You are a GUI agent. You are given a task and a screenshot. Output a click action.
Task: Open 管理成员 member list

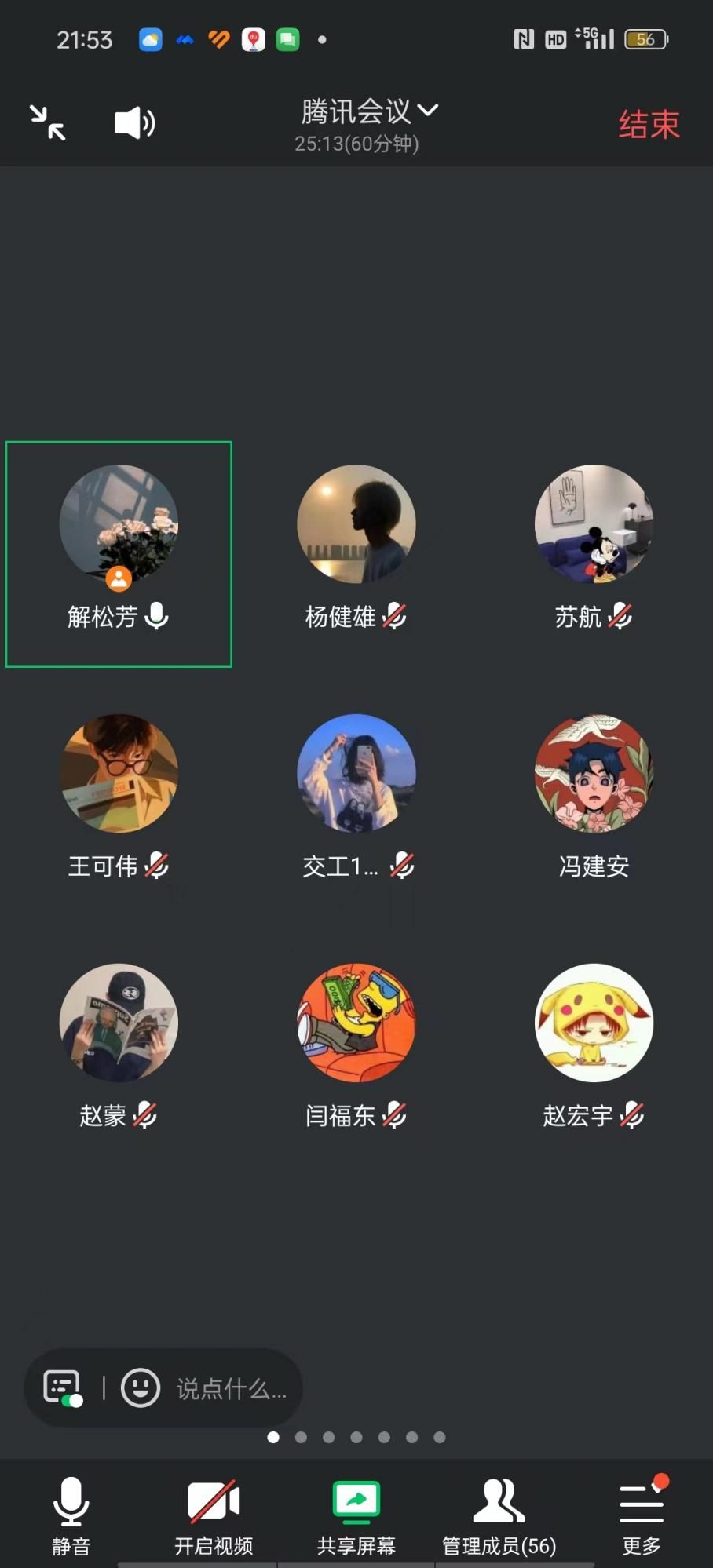click(499, 1515)
